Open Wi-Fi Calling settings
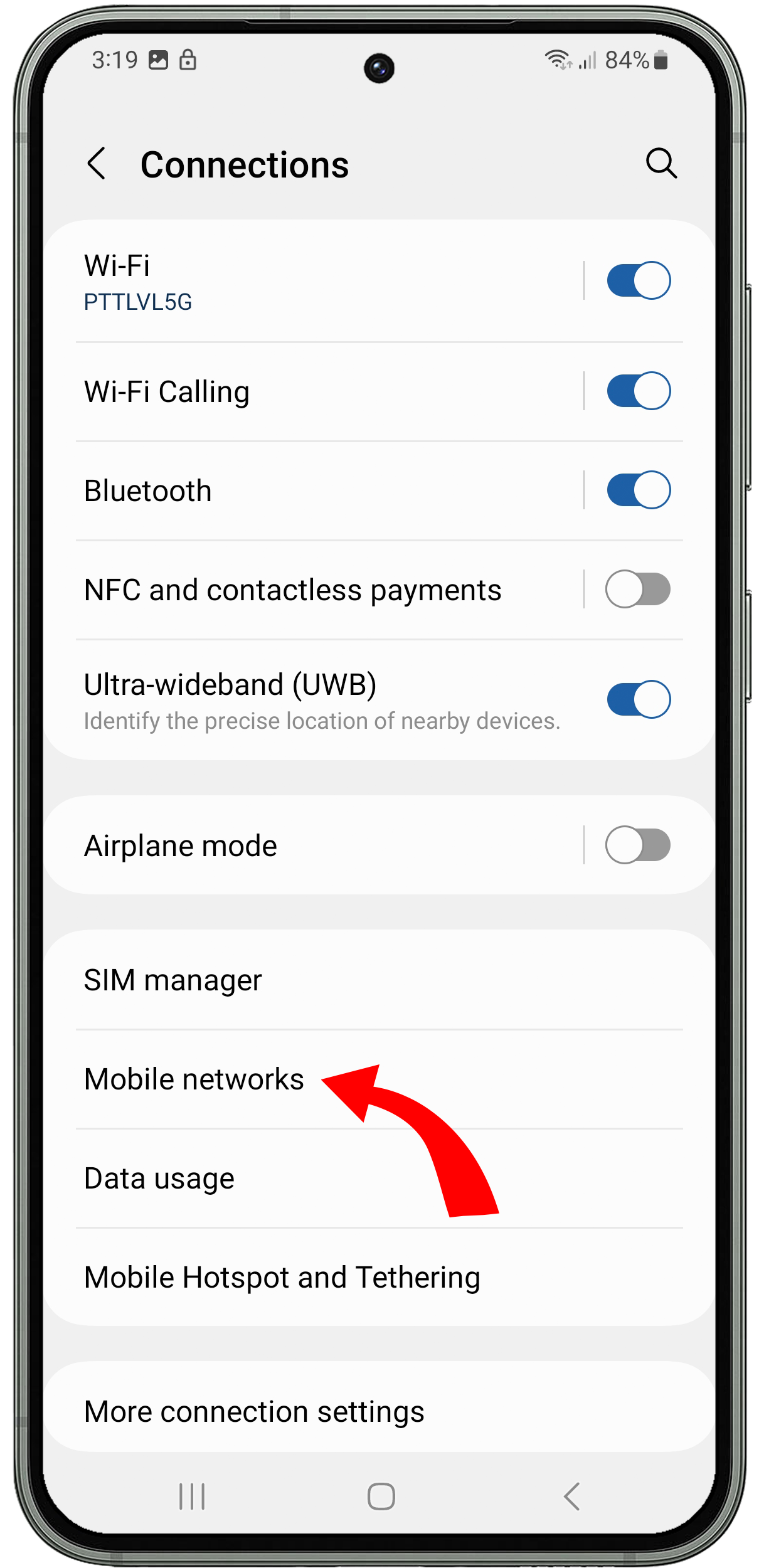This screenshot has width=759, height=1568. click(x=314, y=391)
